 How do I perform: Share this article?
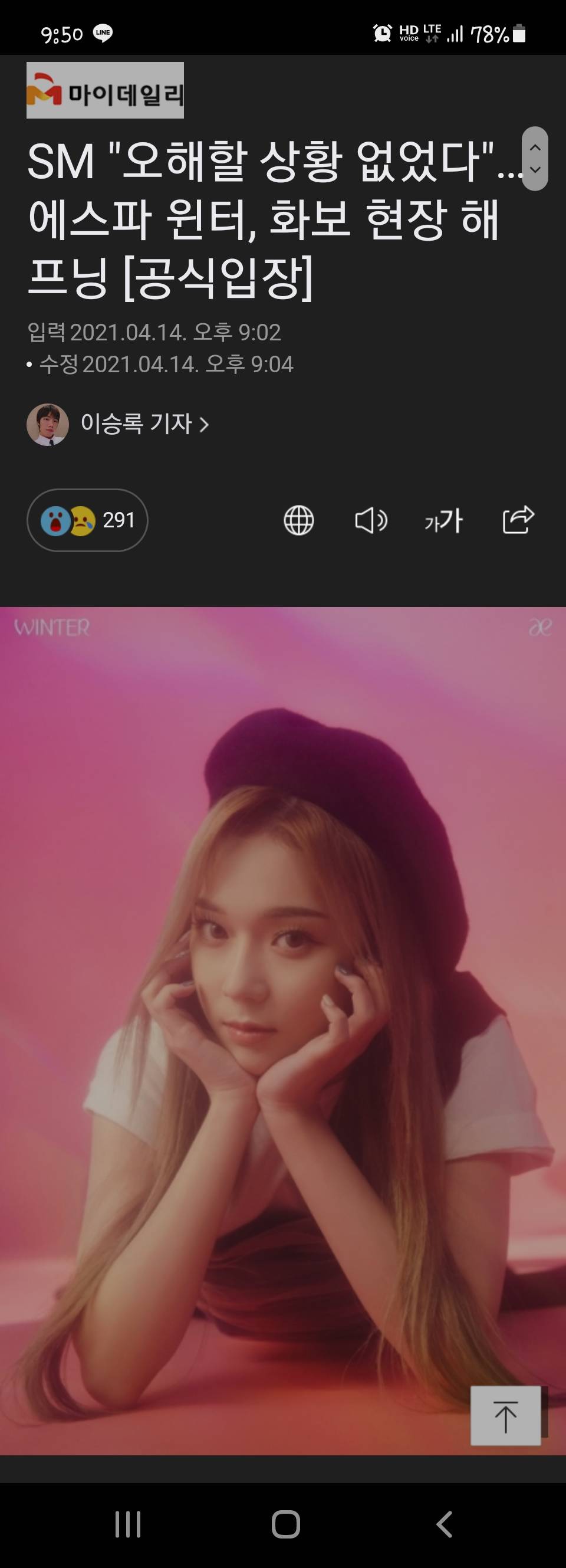coord(518,520)
